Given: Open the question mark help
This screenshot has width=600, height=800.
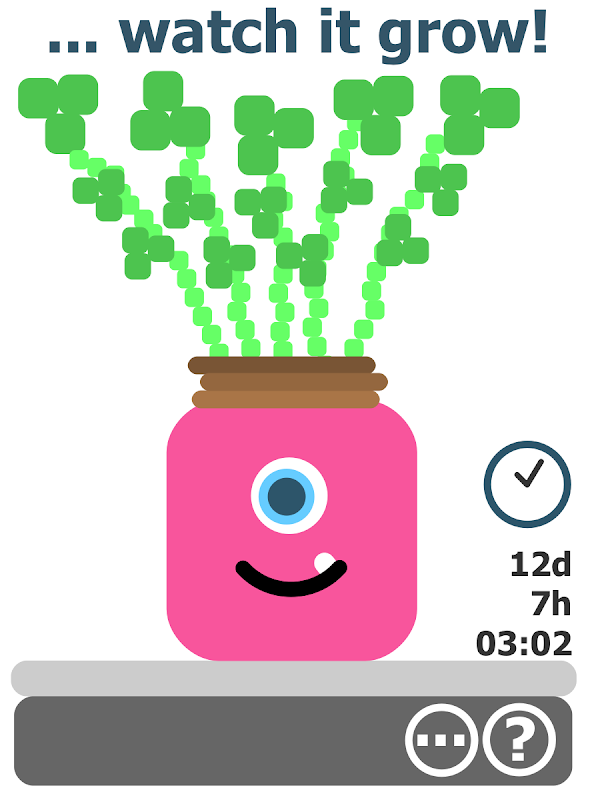Looking at the screenshot, I should pos(519,740).
